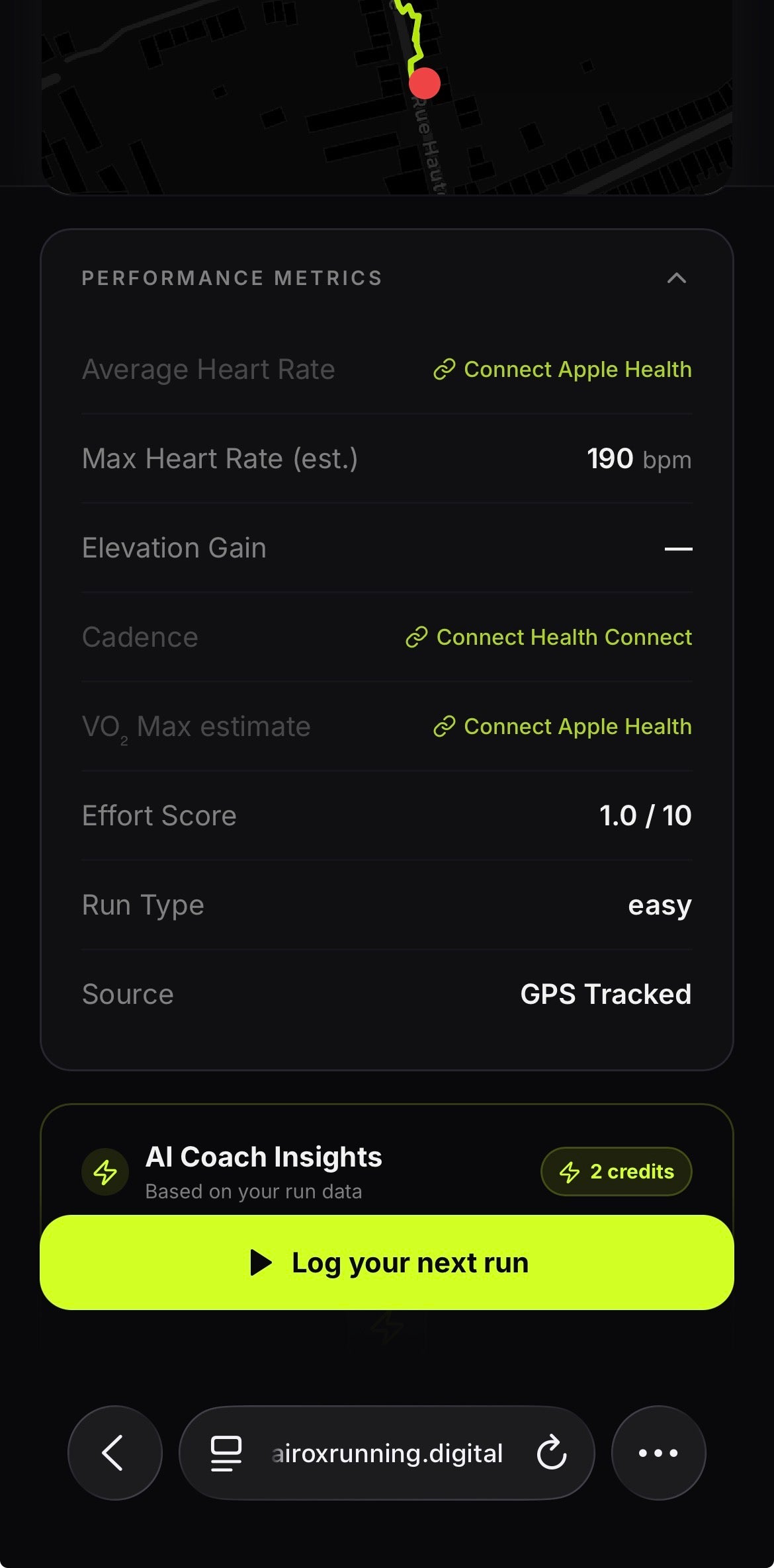Go back in the browser
Screen dimensions: 774x1568
(x=114, y=1453)
